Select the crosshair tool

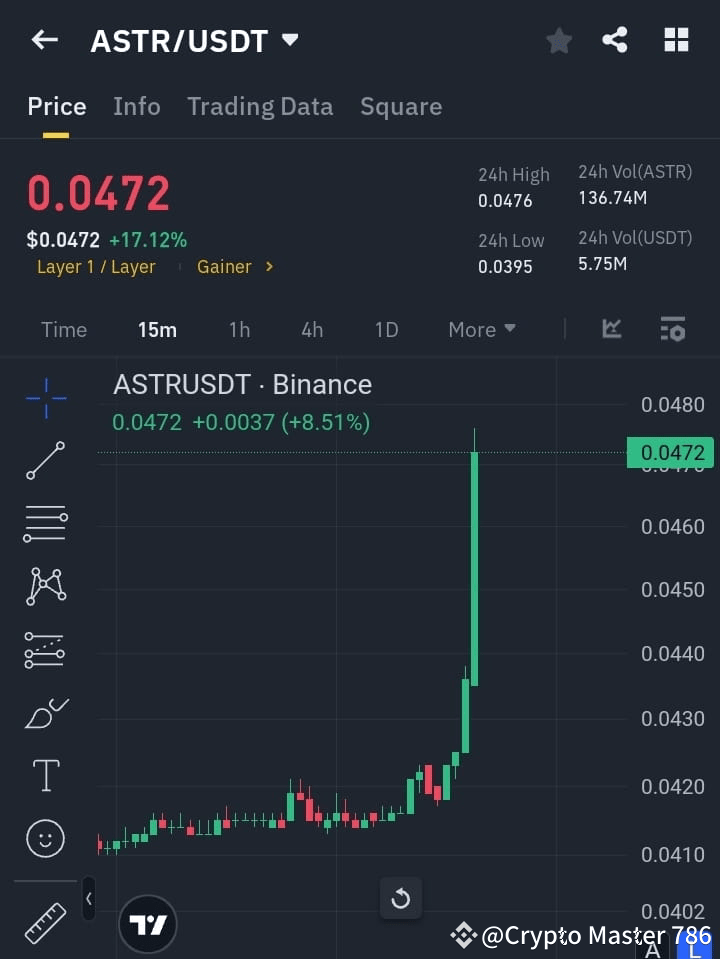coord(45,398)
